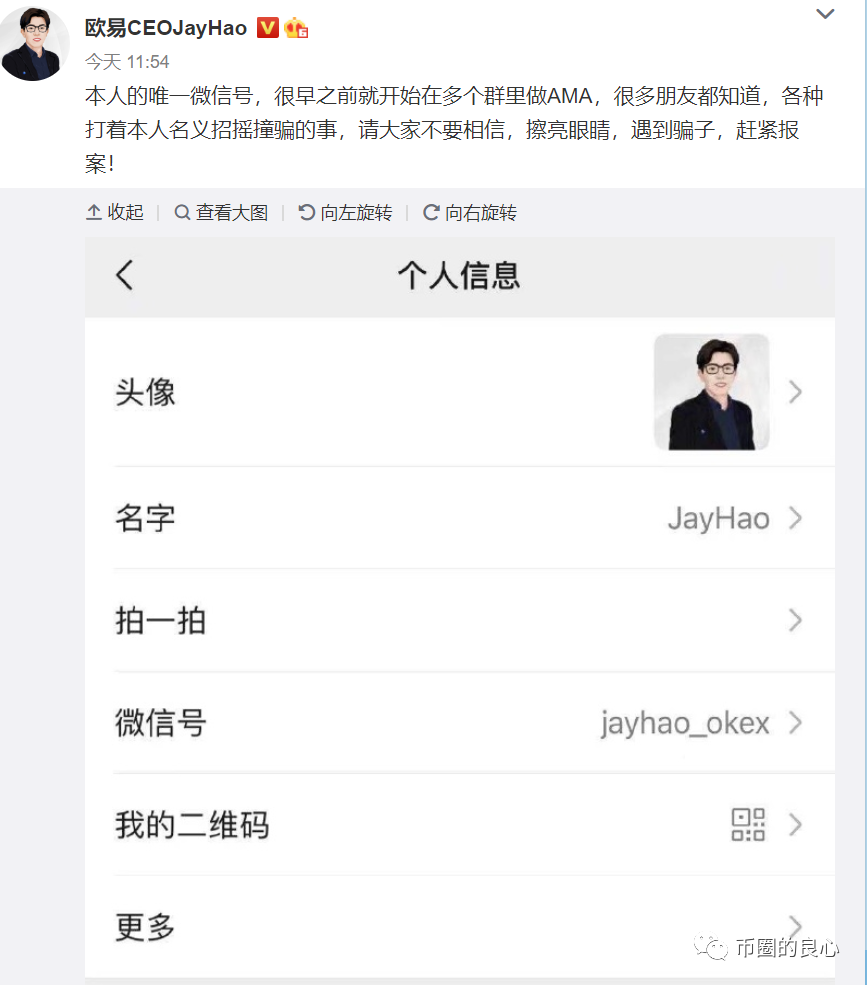Click the back arrow on the 个人信息 page
The image size is (867, 985).
(123, 276)
